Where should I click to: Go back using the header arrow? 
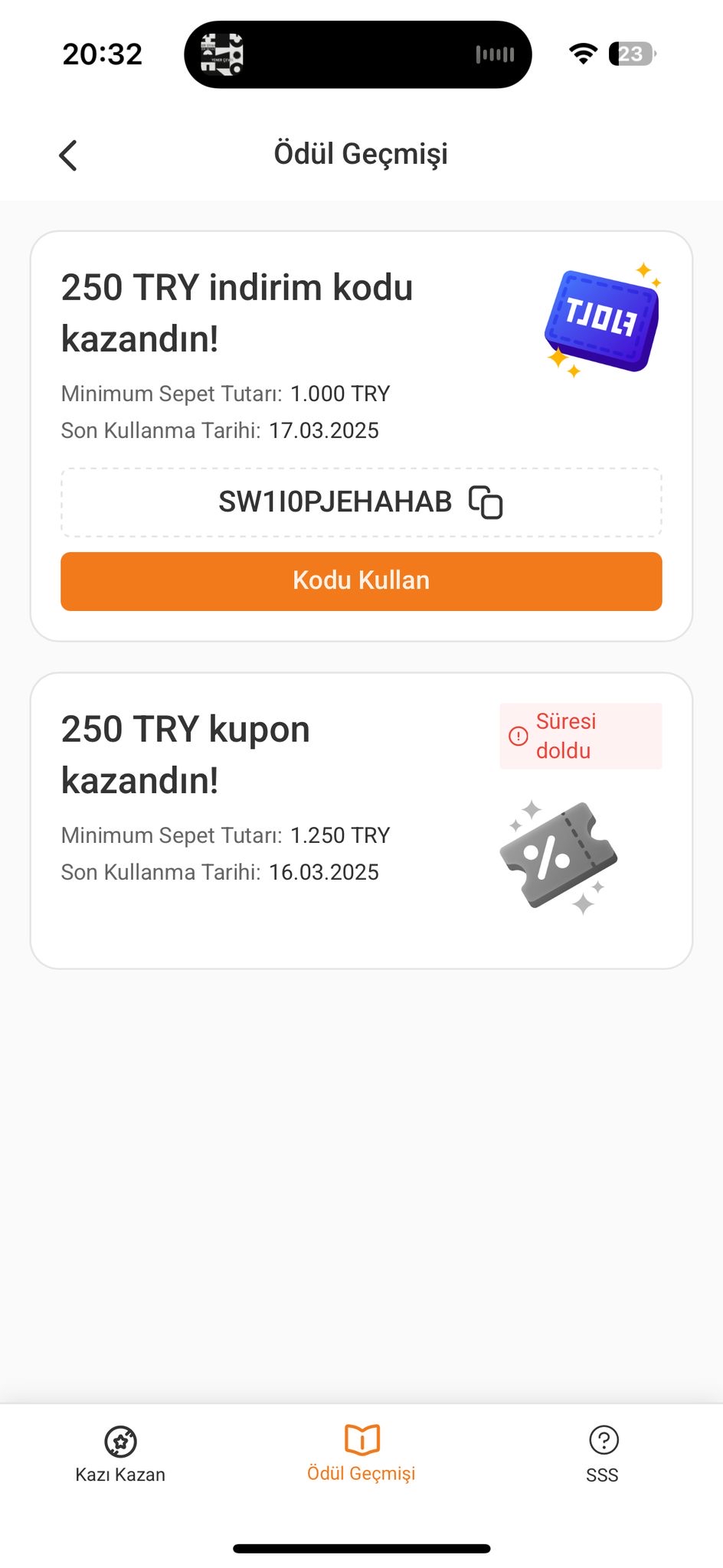(x=68, y=155)
